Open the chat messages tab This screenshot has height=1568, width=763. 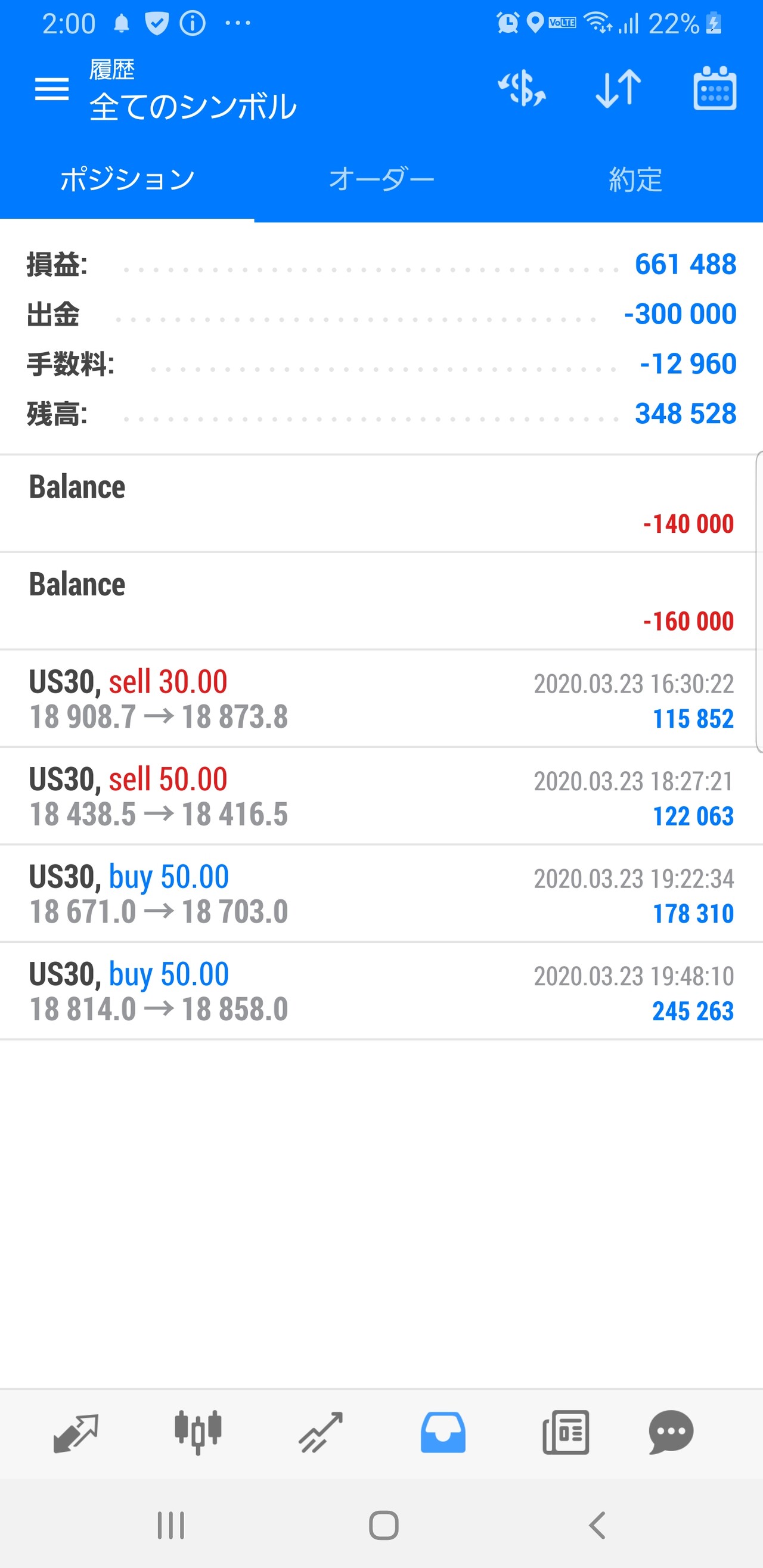[x=671, y=1432]
